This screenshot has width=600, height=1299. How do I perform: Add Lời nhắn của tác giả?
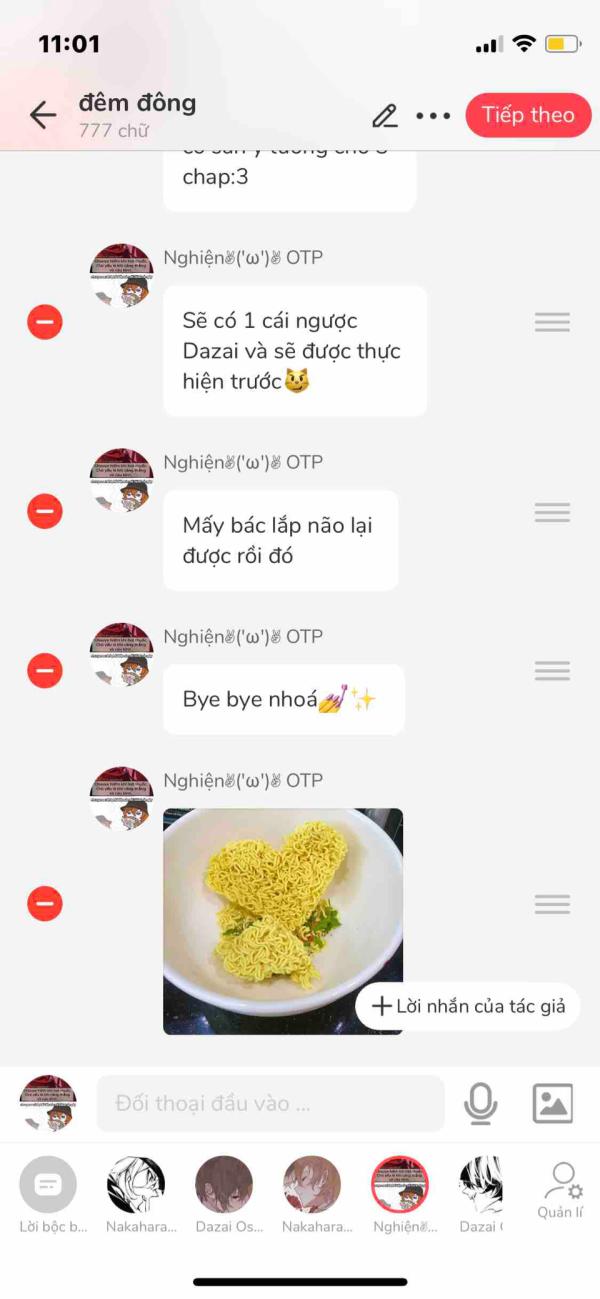[x=468, y=1006]
